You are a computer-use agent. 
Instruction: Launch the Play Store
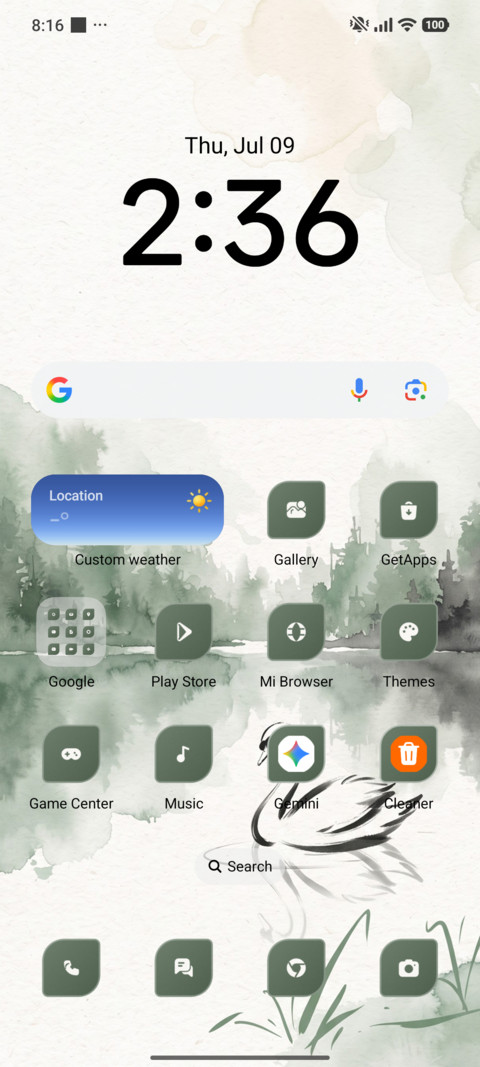184,631
